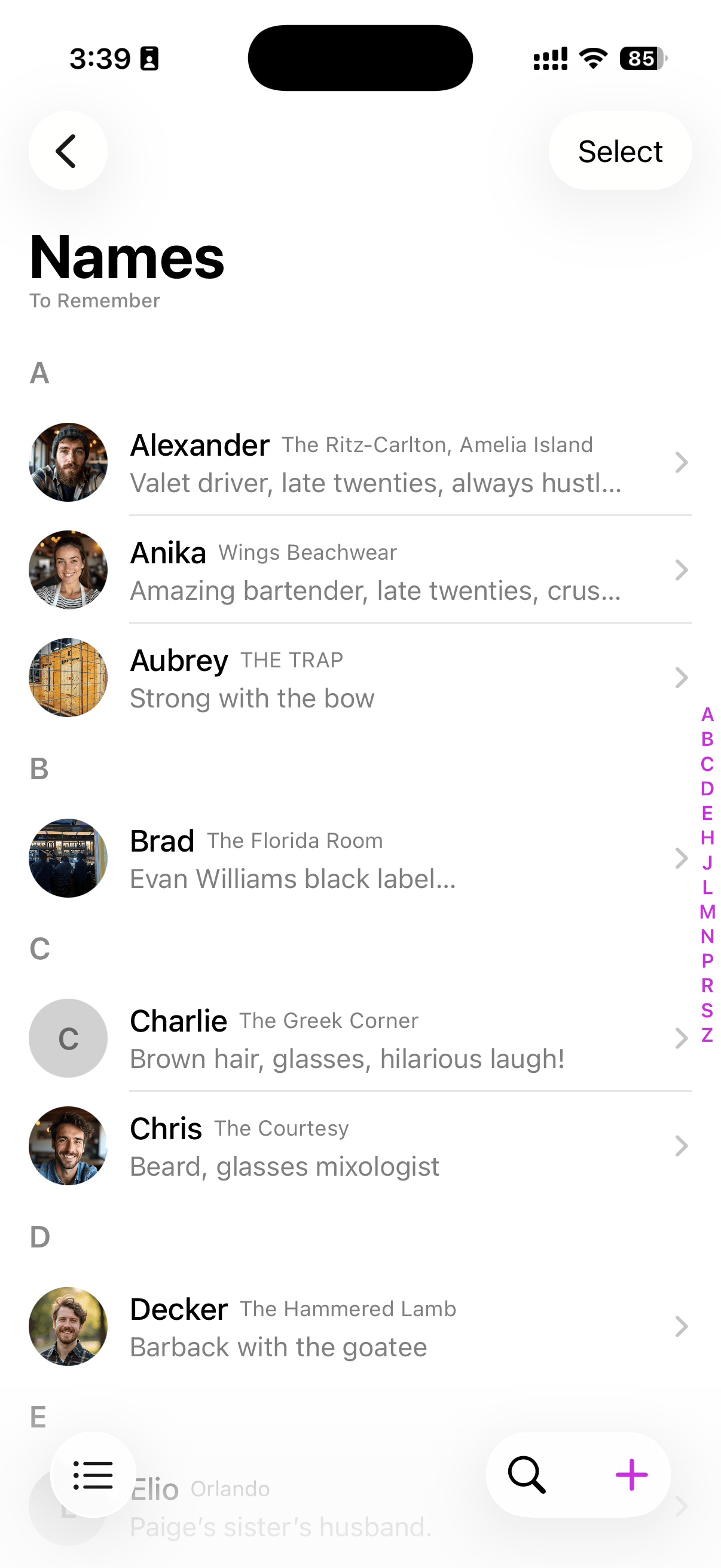Open the search function
Viewport: 721px width, 1568px height.
point(524,1474)
